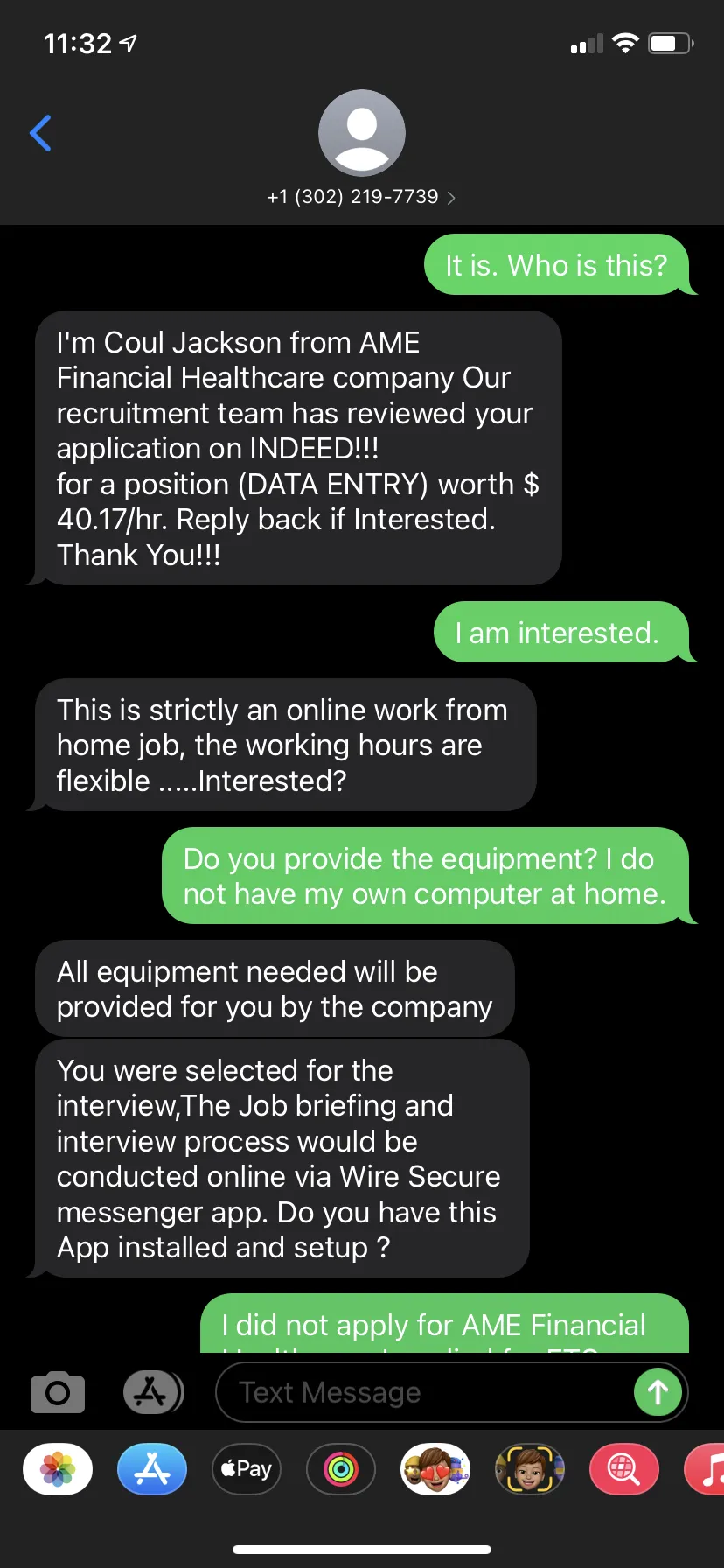The height and width of the screenshot is (1568, 724).
Task: Open contact details for +1 (302) 219-7739
Action: [361, 196]
